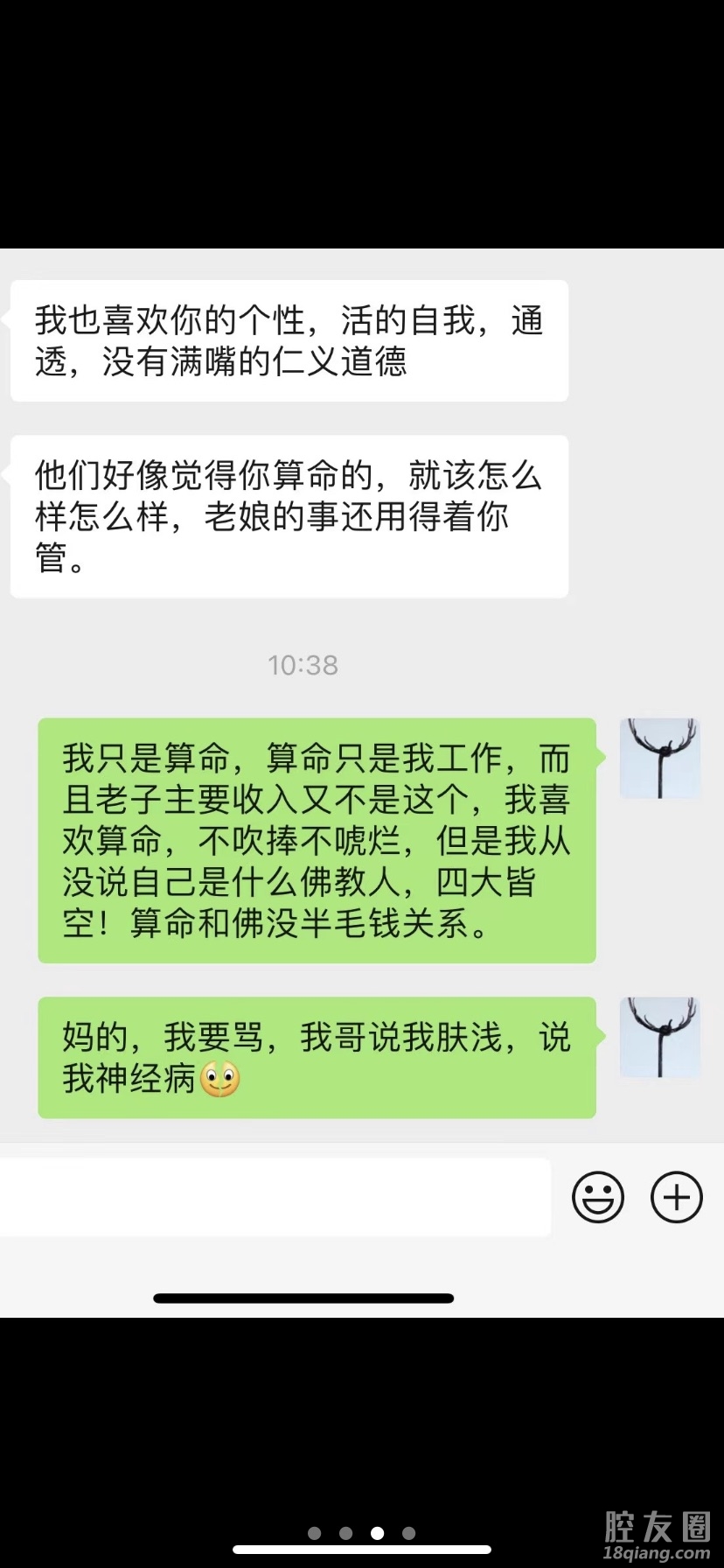Jump to the first image page dot
This screenshot has width=724, height=1568.
tap(315, 1533)
